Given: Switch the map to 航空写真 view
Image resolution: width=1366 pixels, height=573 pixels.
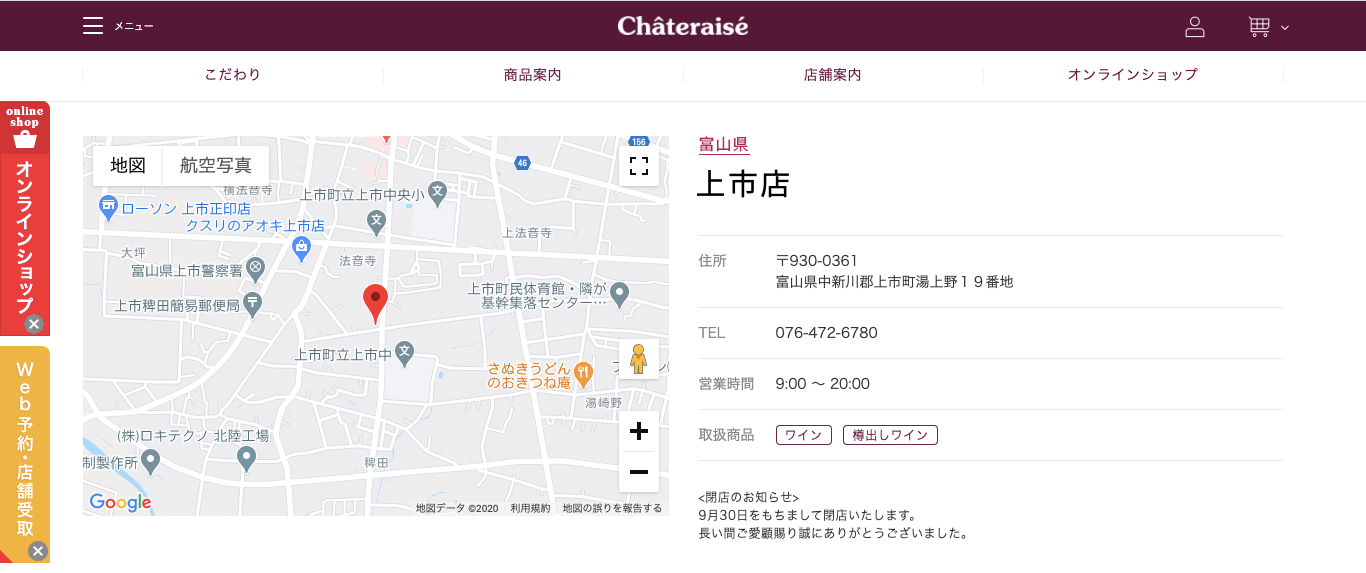Looking at the screenshot, I should (215, 166).
